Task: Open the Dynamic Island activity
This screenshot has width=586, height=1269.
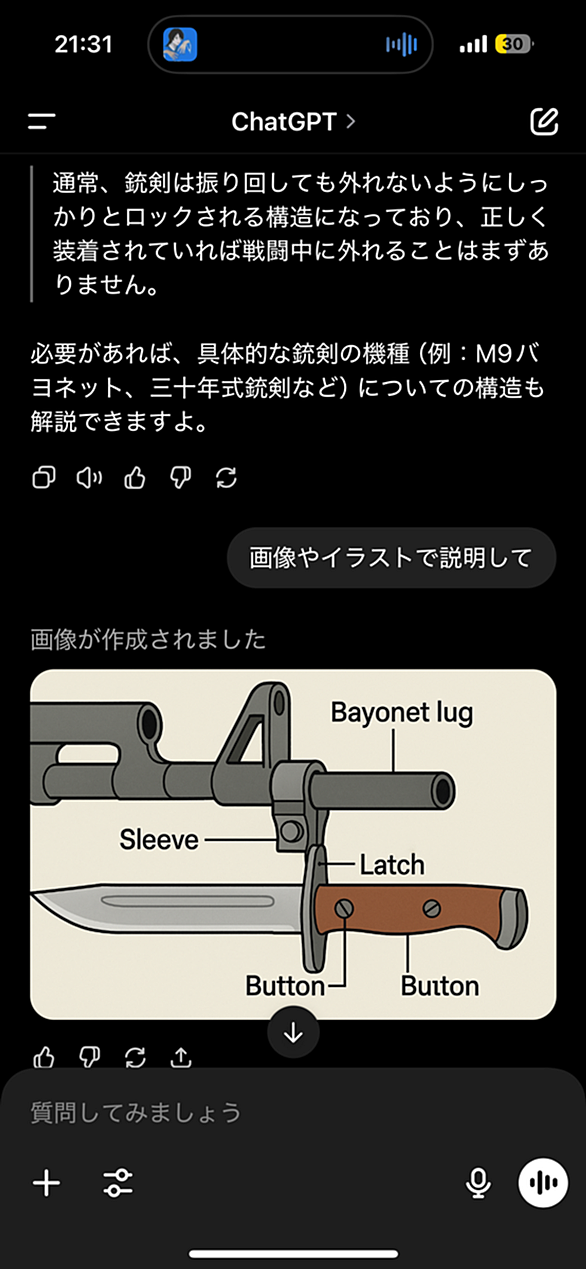Action: (x=291, y=44)
